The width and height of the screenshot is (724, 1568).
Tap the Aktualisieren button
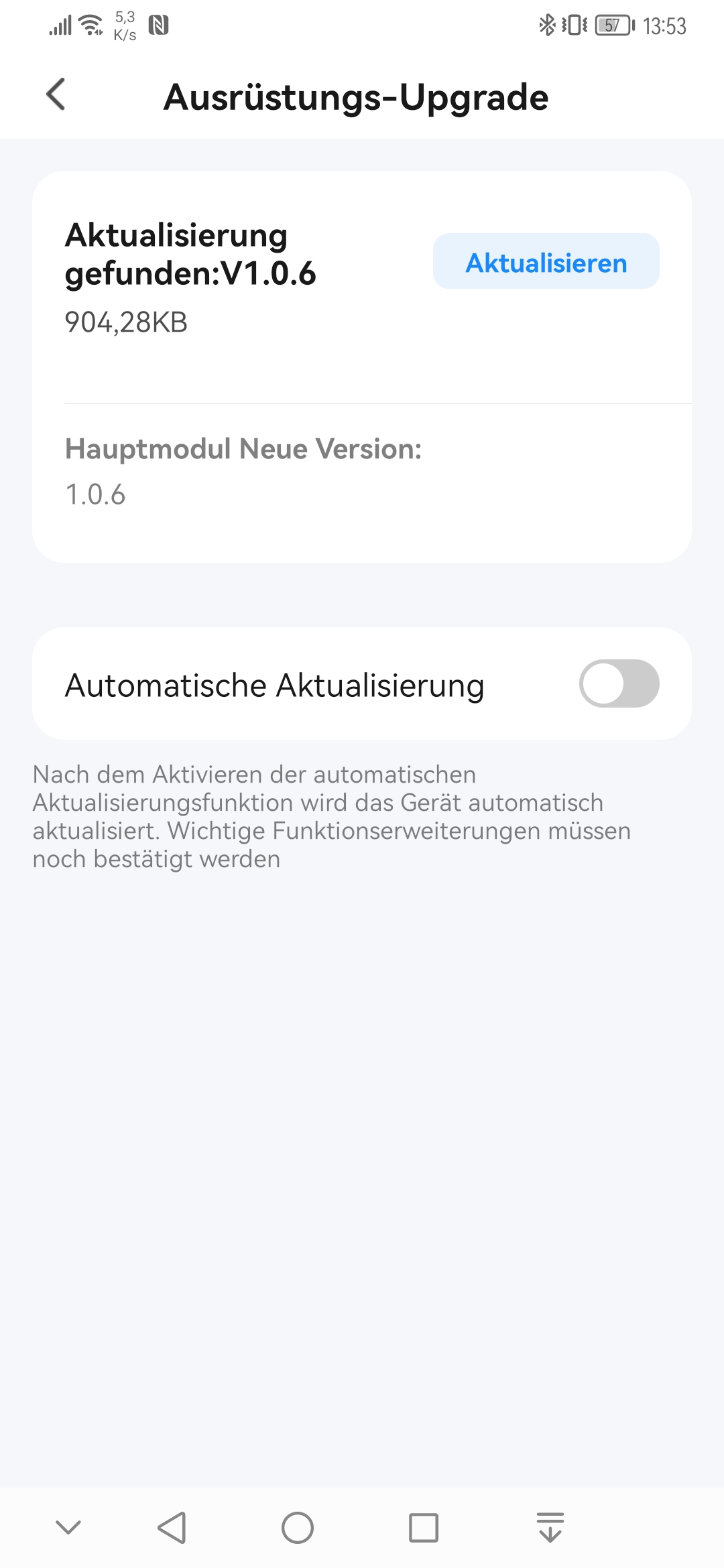[546, 261]
